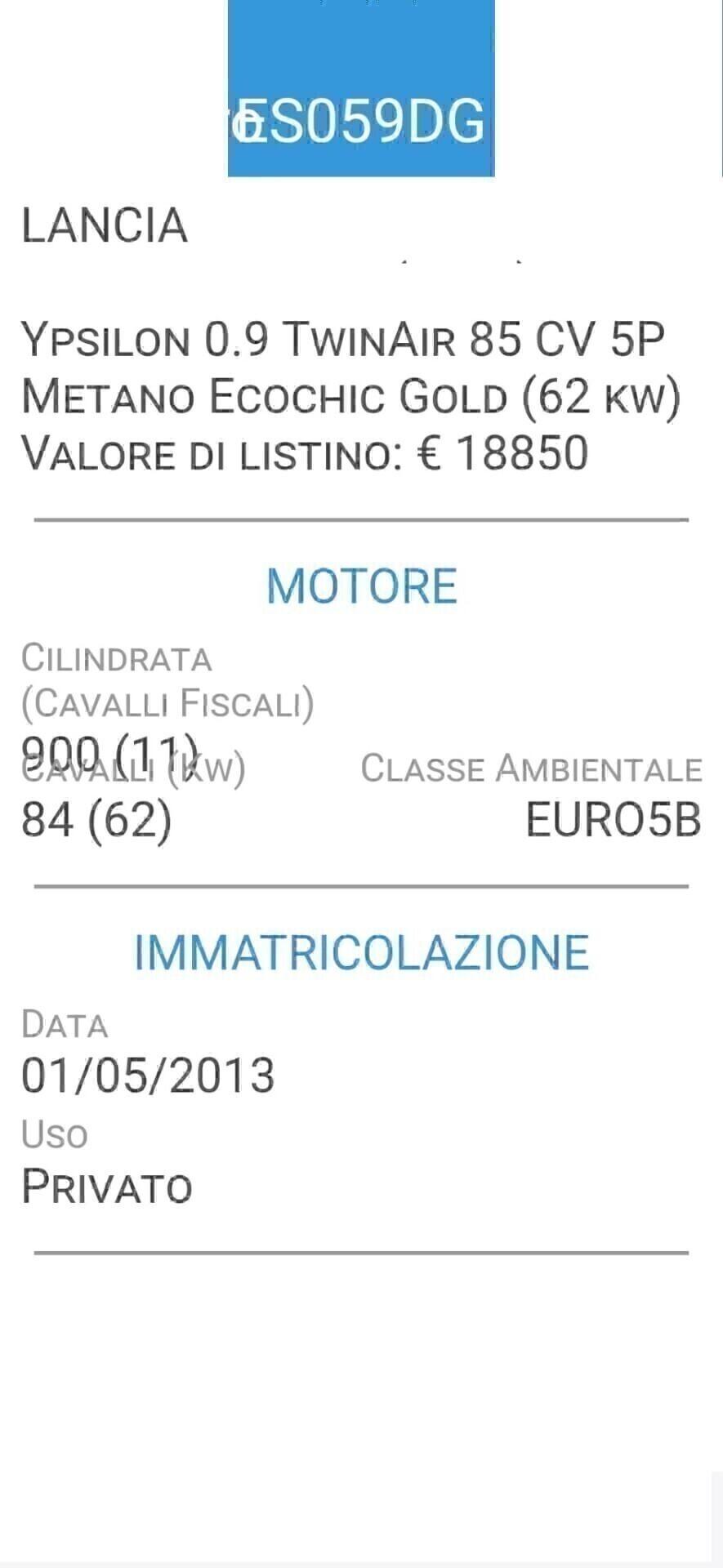Image resolution: width=723 pixels, height=1568 pixels.
Task: Tap the registration date 01/05/2013
Action: (150, 1074)
